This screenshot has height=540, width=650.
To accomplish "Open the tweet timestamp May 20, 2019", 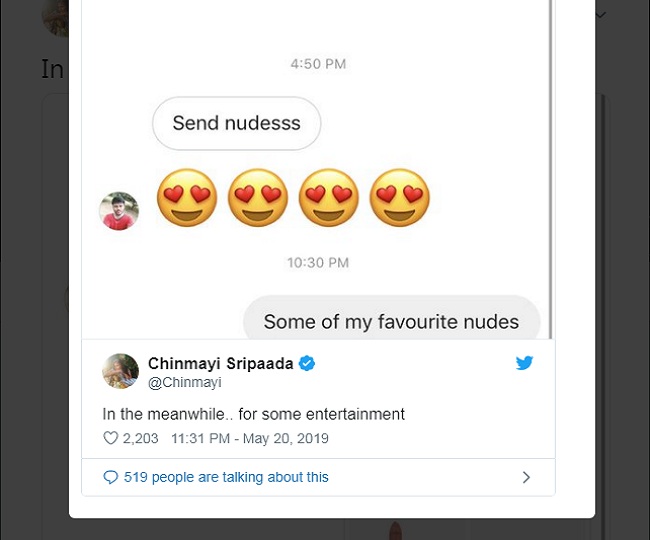I will 249,438.
